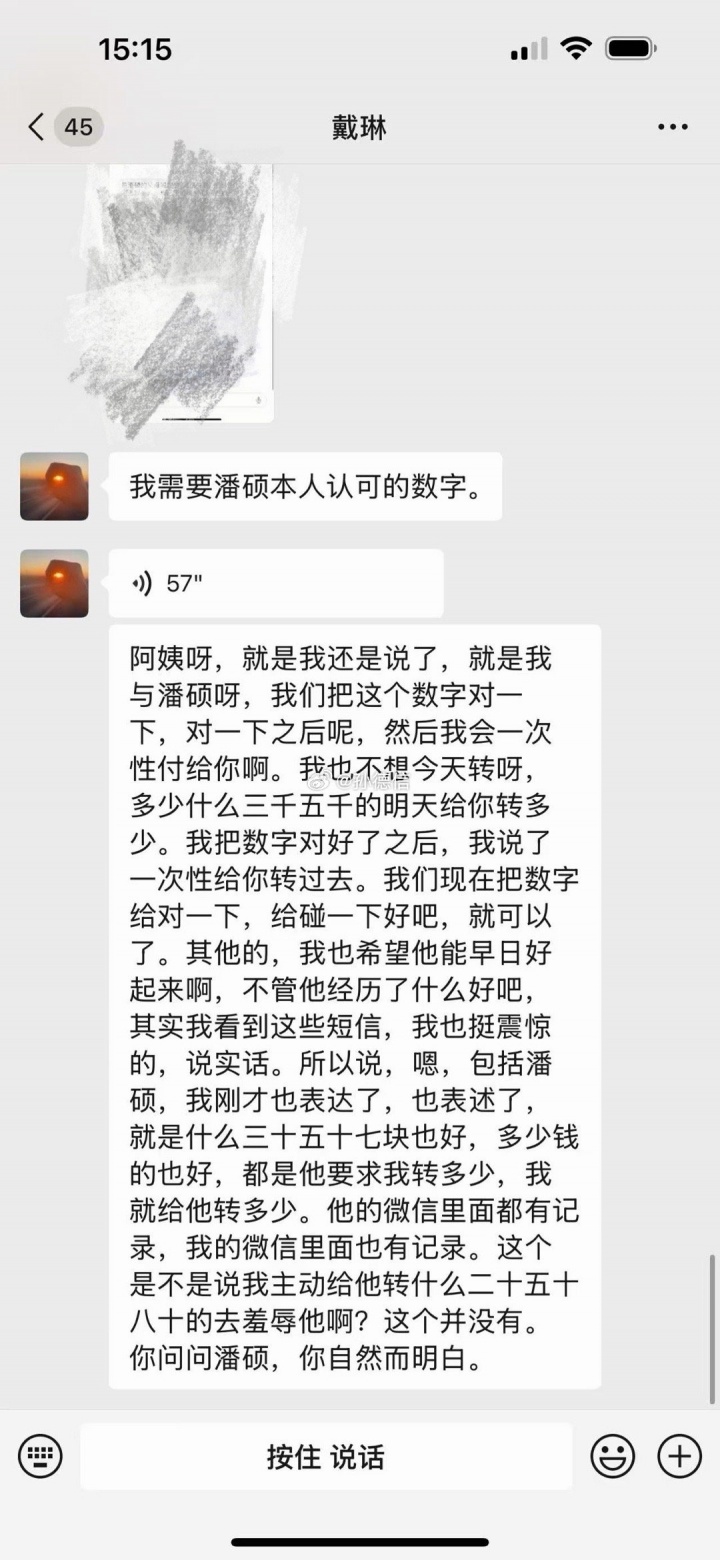Open the scribbled image thumbnail

coord(185,290)
